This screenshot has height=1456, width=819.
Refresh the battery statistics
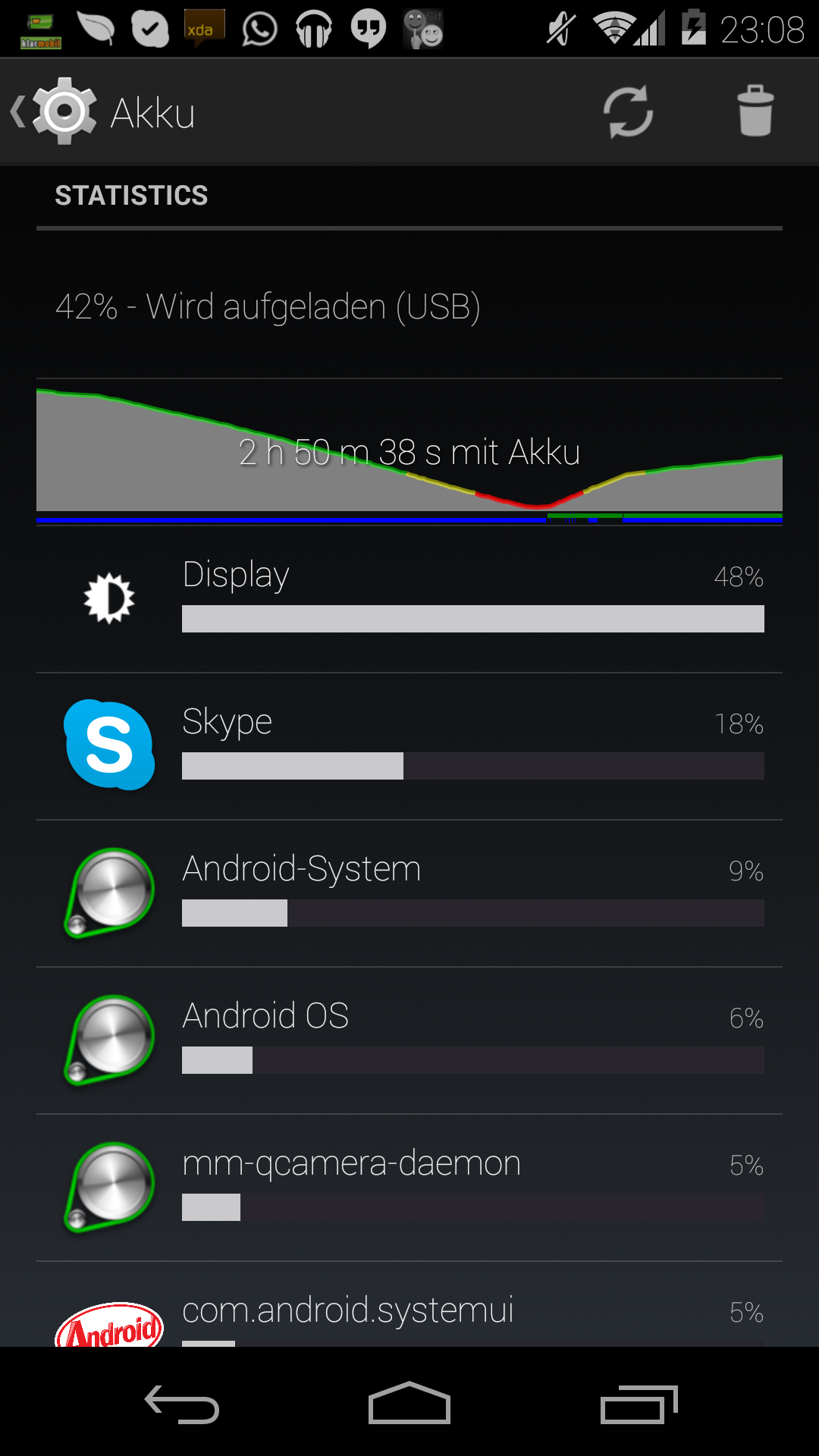coord(628,112)
